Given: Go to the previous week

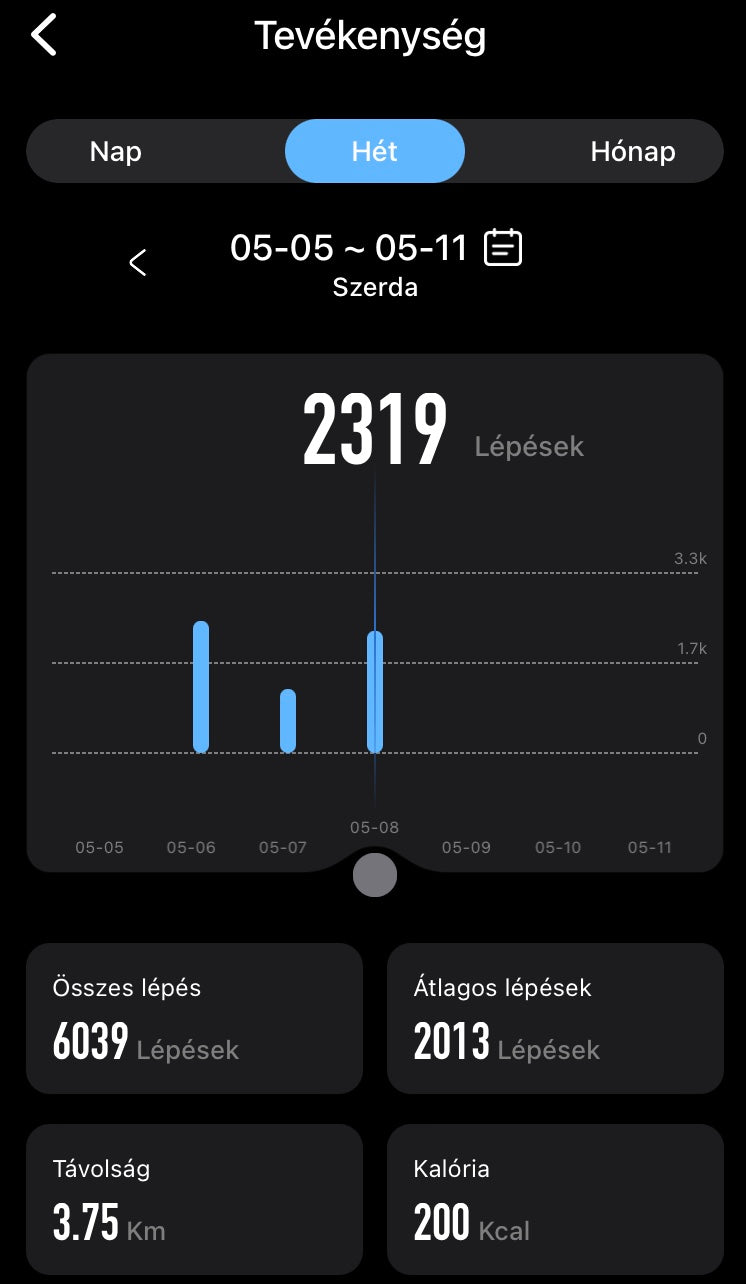Looking at the screenshot, I should tap(138, 263).
